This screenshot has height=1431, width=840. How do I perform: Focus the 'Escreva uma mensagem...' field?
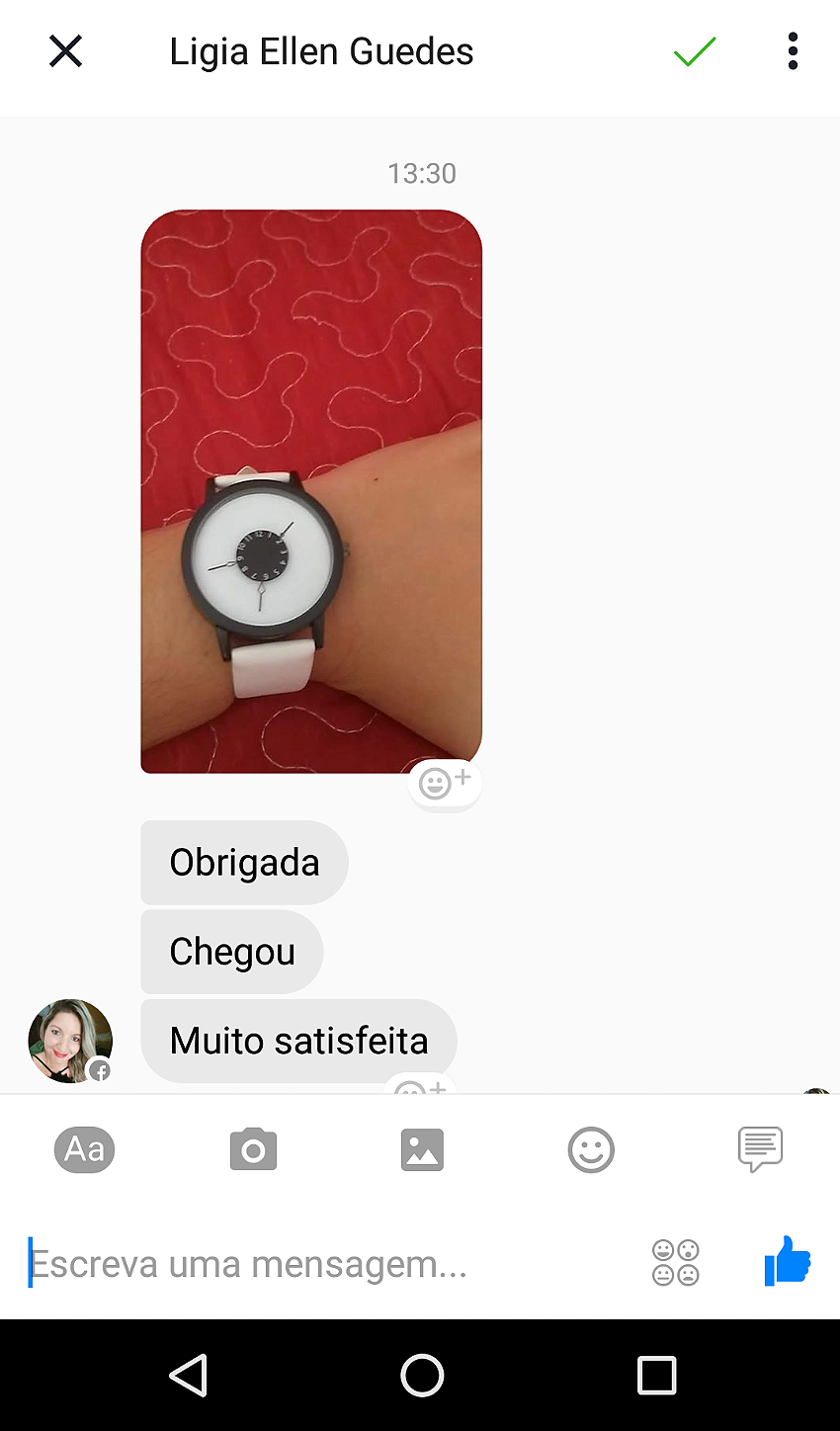(x=326, y=1264)
